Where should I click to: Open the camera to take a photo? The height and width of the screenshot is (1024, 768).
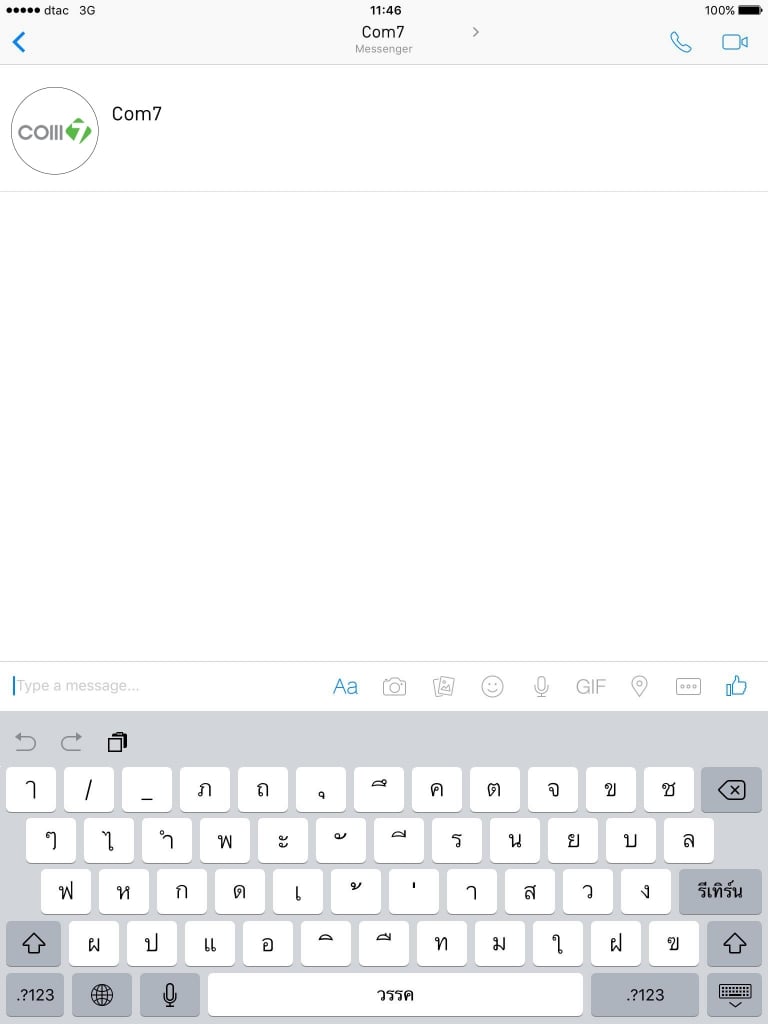pos(395,686)
